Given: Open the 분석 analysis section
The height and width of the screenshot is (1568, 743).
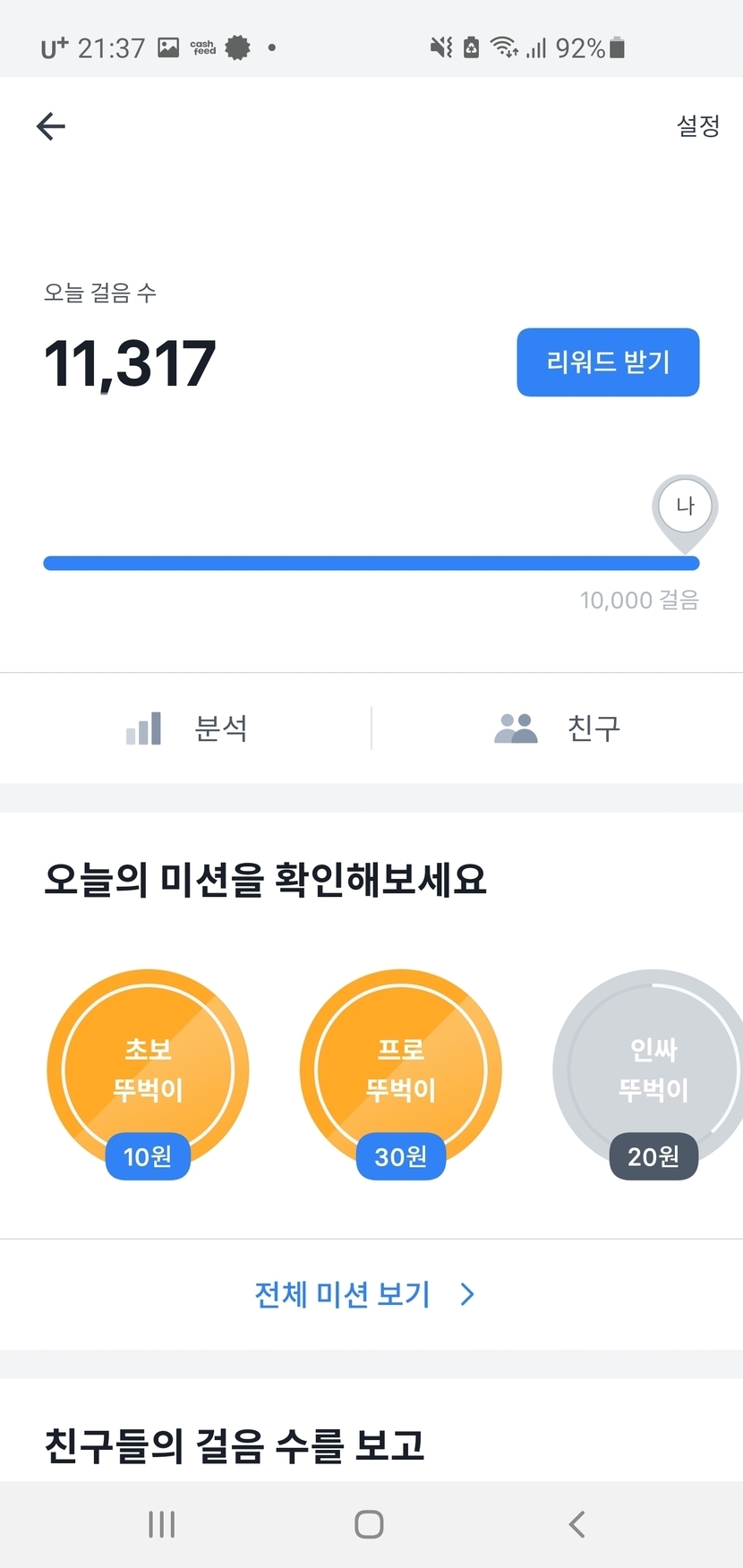Looking at the screenshot, I should pyautogui.click(x=185, y=729).
